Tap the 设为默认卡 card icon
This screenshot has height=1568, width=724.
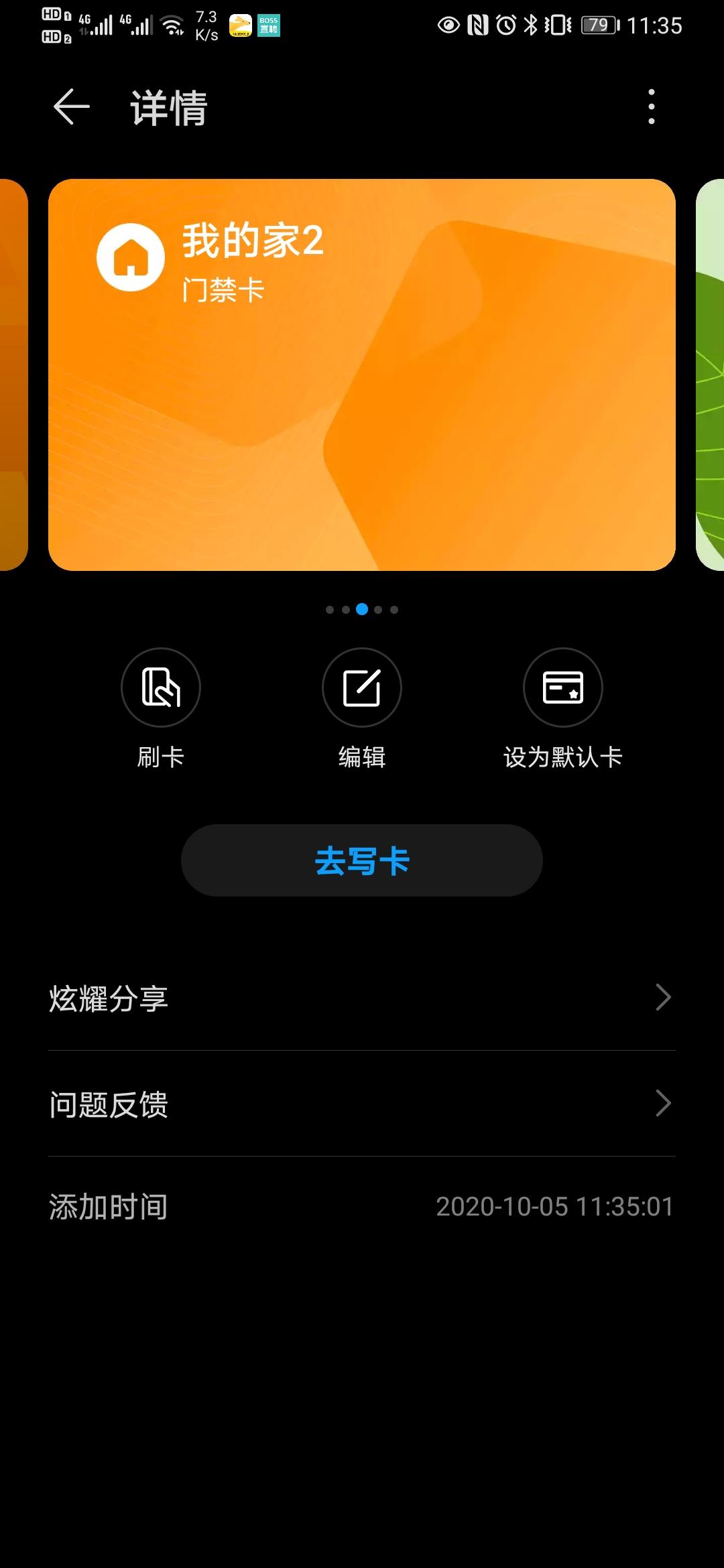(x=563, y=687)
